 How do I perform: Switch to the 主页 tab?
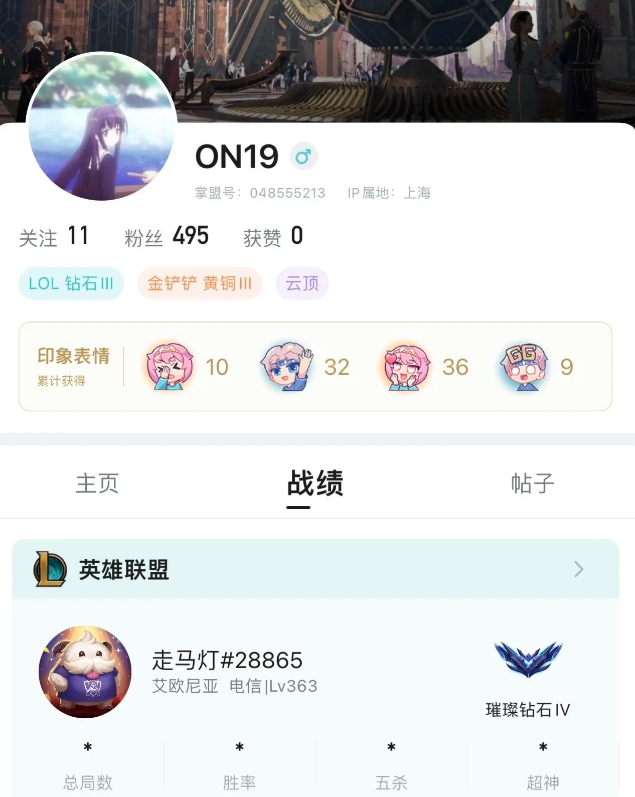97,483
